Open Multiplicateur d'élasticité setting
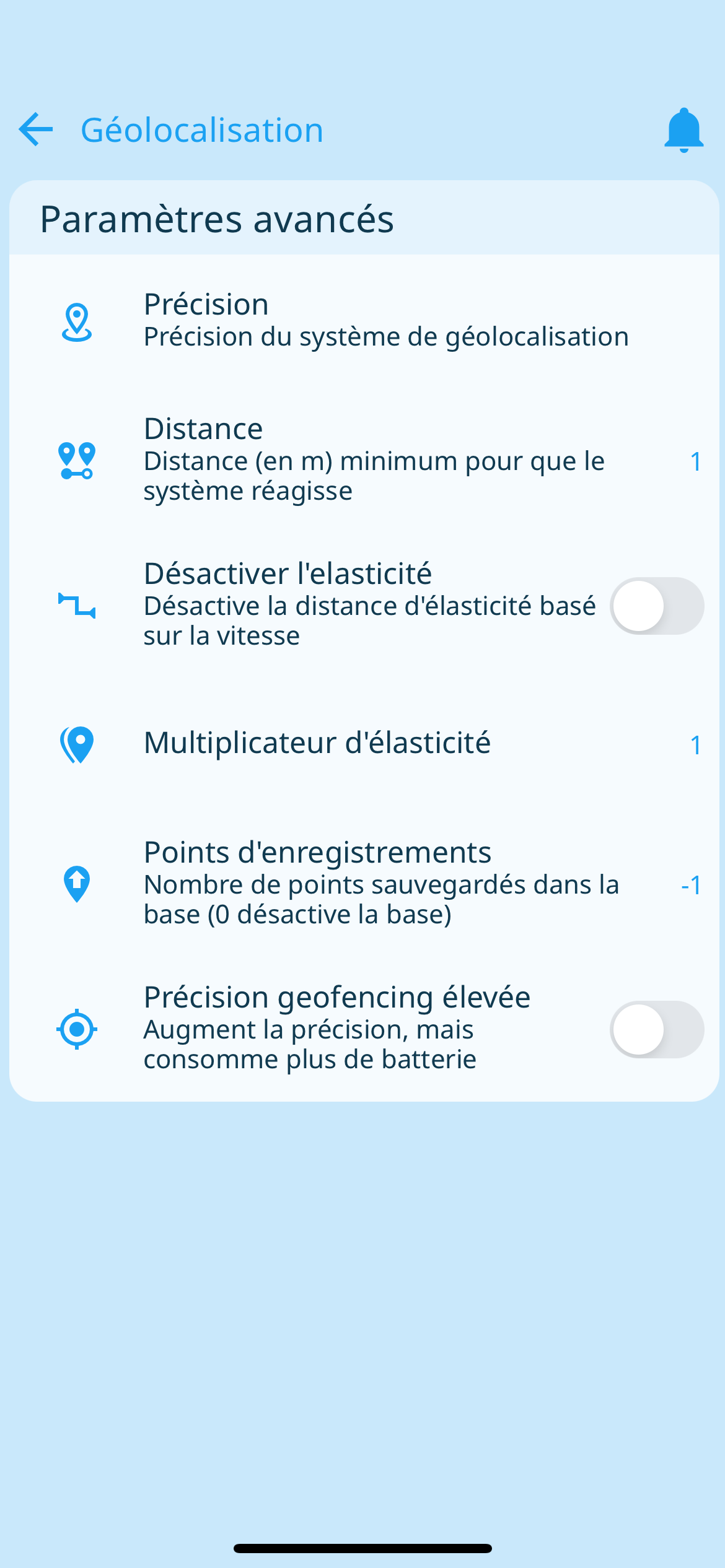The image size is (725, 1568). pos(364,743)
